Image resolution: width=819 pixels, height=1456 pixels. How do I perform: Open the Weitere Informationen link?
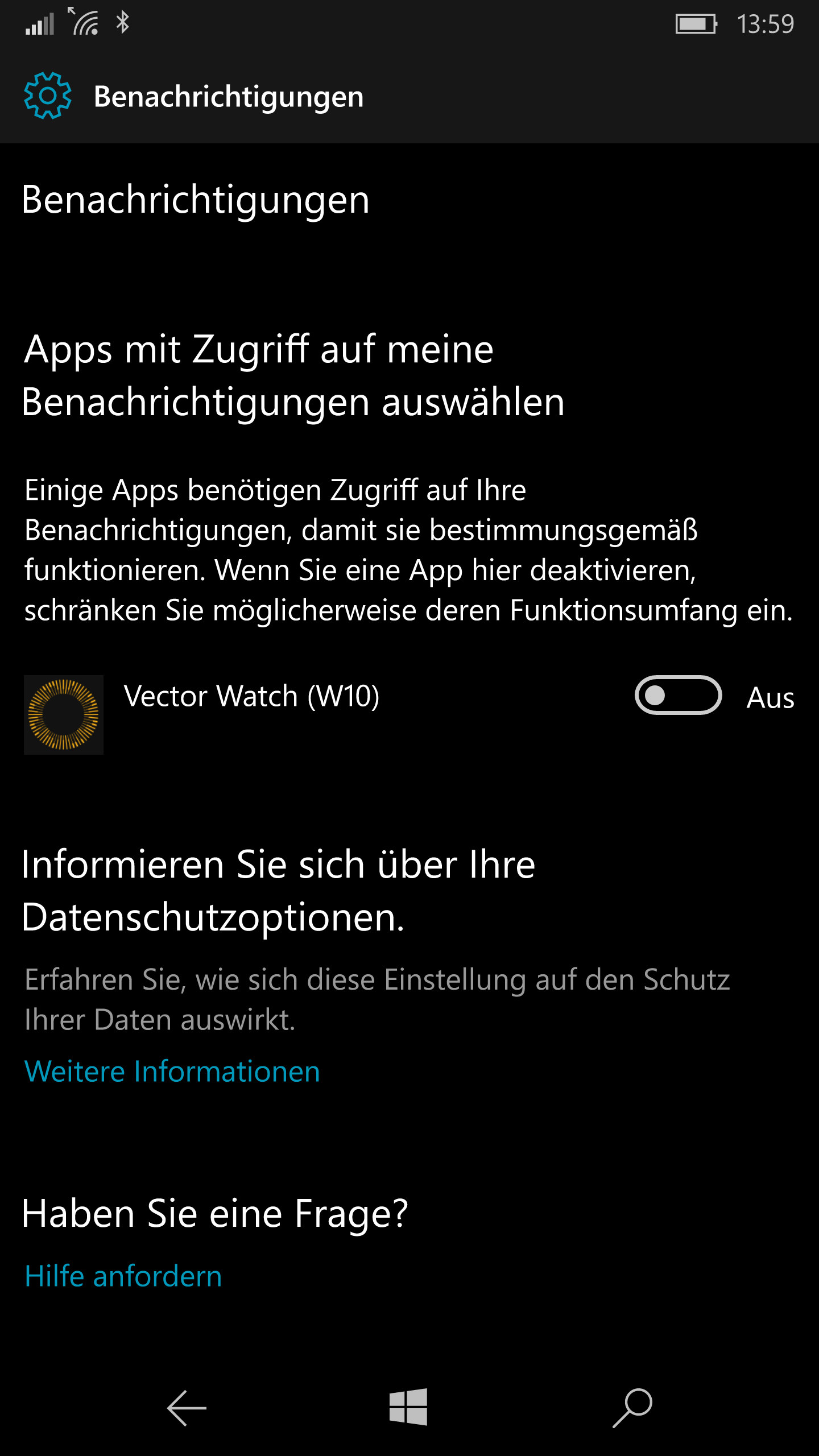[172, 1072]
